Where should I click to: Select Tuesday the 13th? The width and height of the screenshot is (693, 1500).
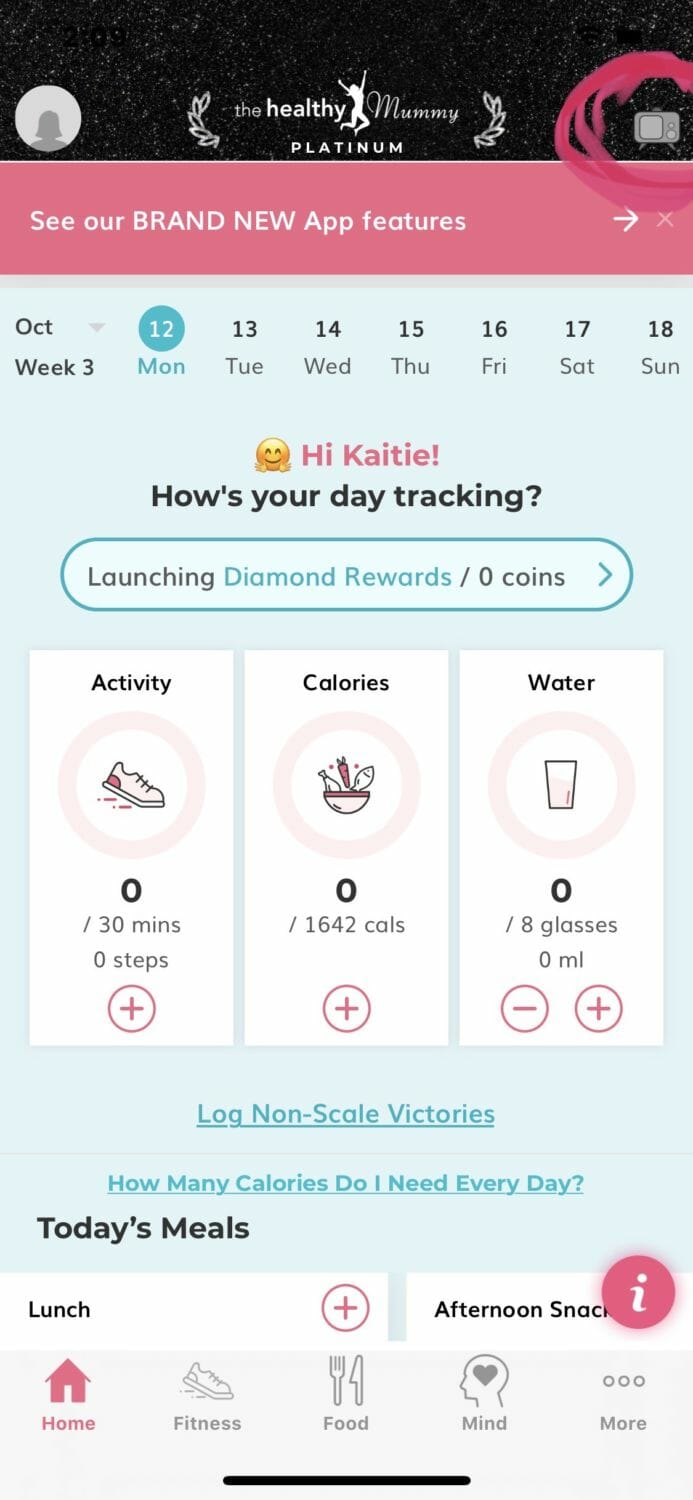(x=244, y=346)
